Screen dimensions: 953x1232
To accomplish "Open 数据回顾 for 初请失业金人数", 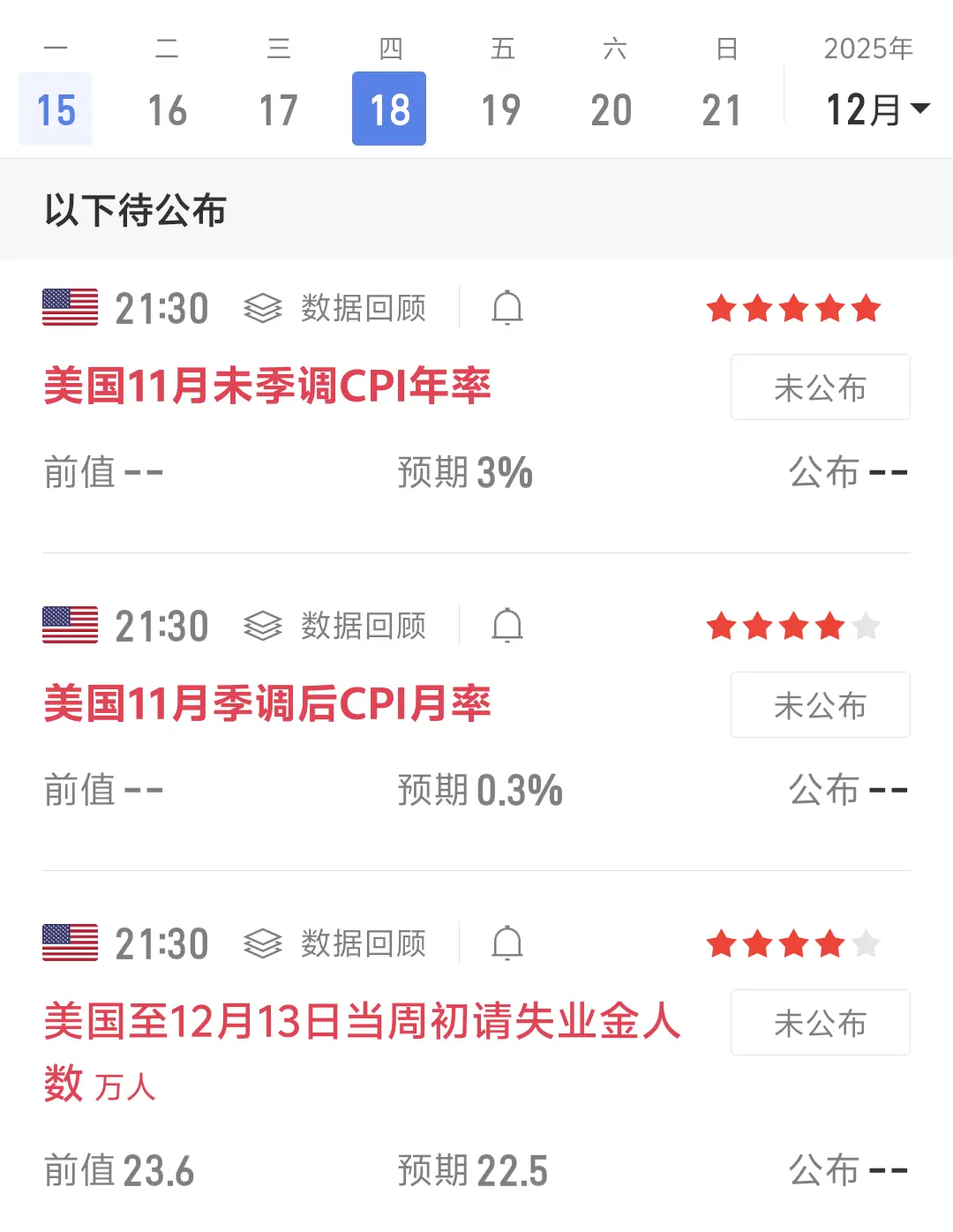I will pyautogui.click(x=335, y=943).
